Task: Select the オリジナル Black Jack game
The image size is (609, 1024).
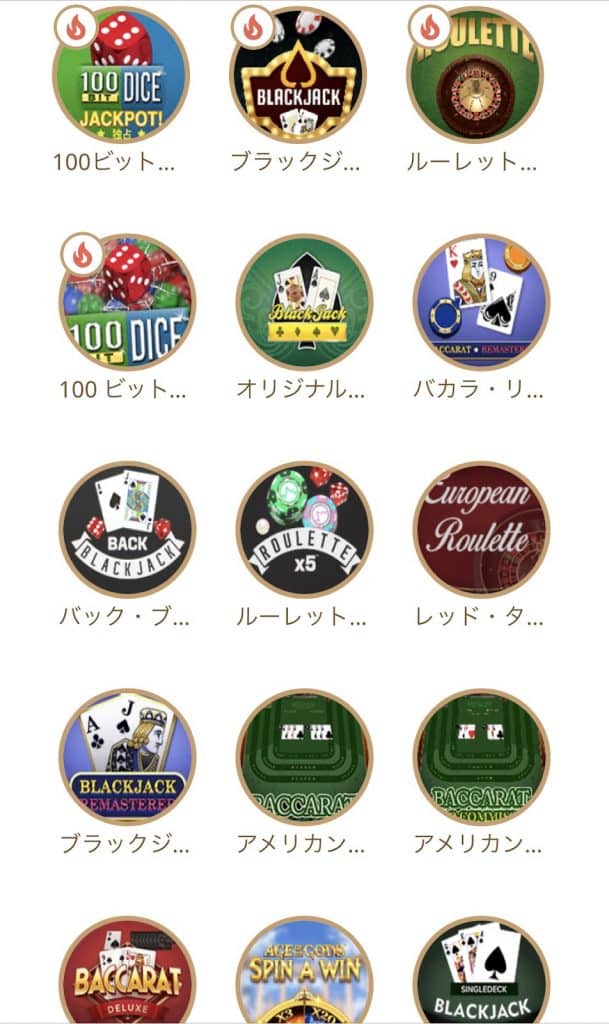Action: point(304,302)
